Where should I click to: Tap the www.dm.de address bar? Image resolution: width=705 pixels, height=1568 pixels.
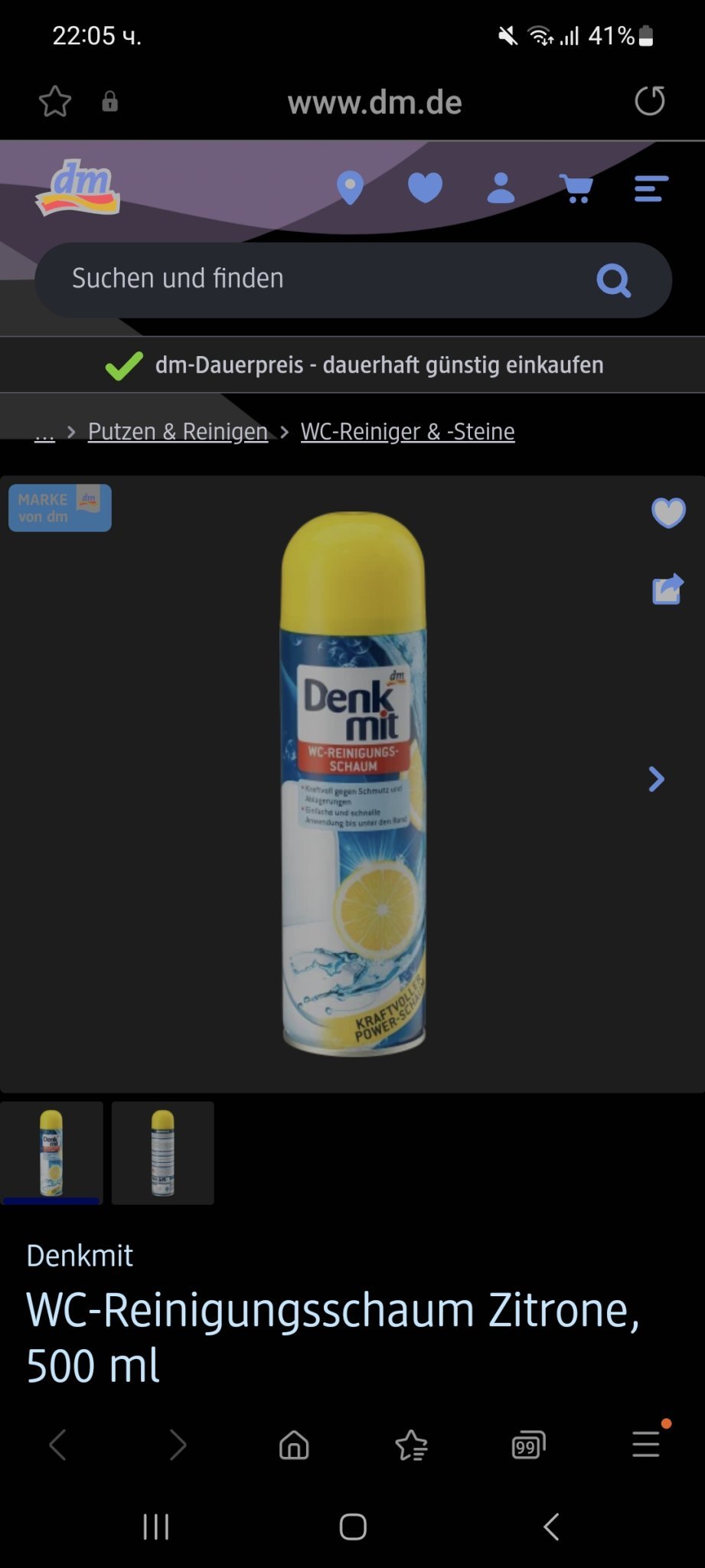[374, 103]
